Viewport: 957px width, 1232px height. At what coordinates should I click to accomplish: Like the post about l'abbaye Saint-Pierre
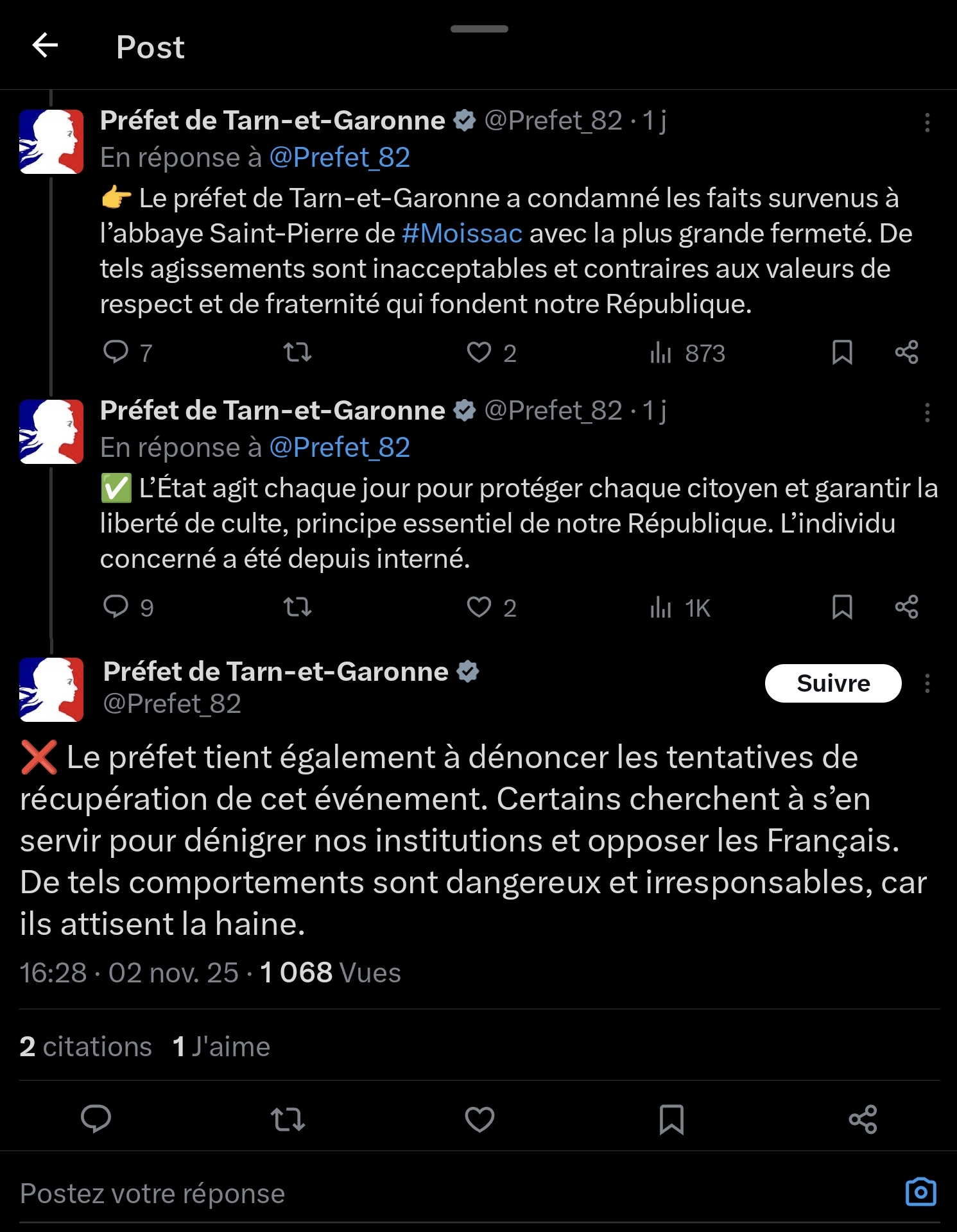tap(479, 352)
